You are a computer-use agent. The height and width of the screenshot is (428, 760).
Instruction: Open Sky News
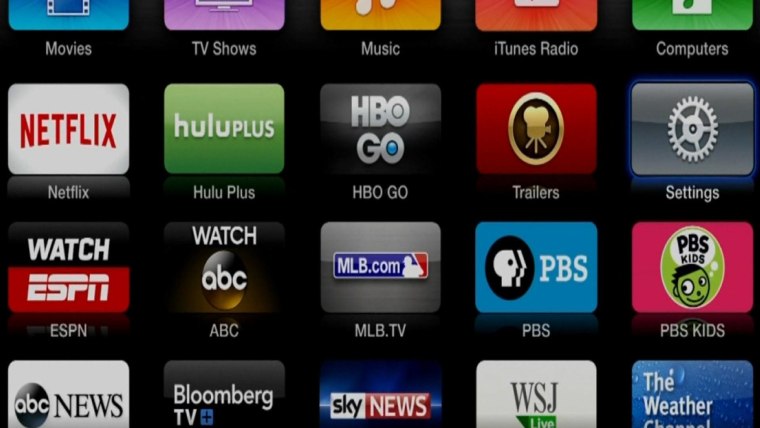(x=380, y=396)
